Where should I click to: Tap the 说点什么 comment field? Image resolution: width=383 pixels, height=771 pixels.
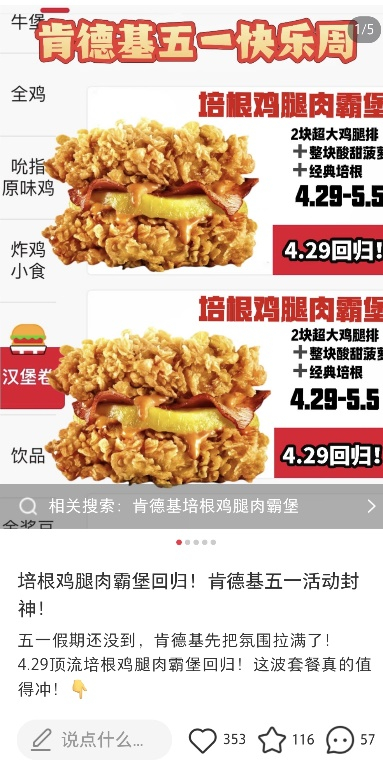click(94, 740)
